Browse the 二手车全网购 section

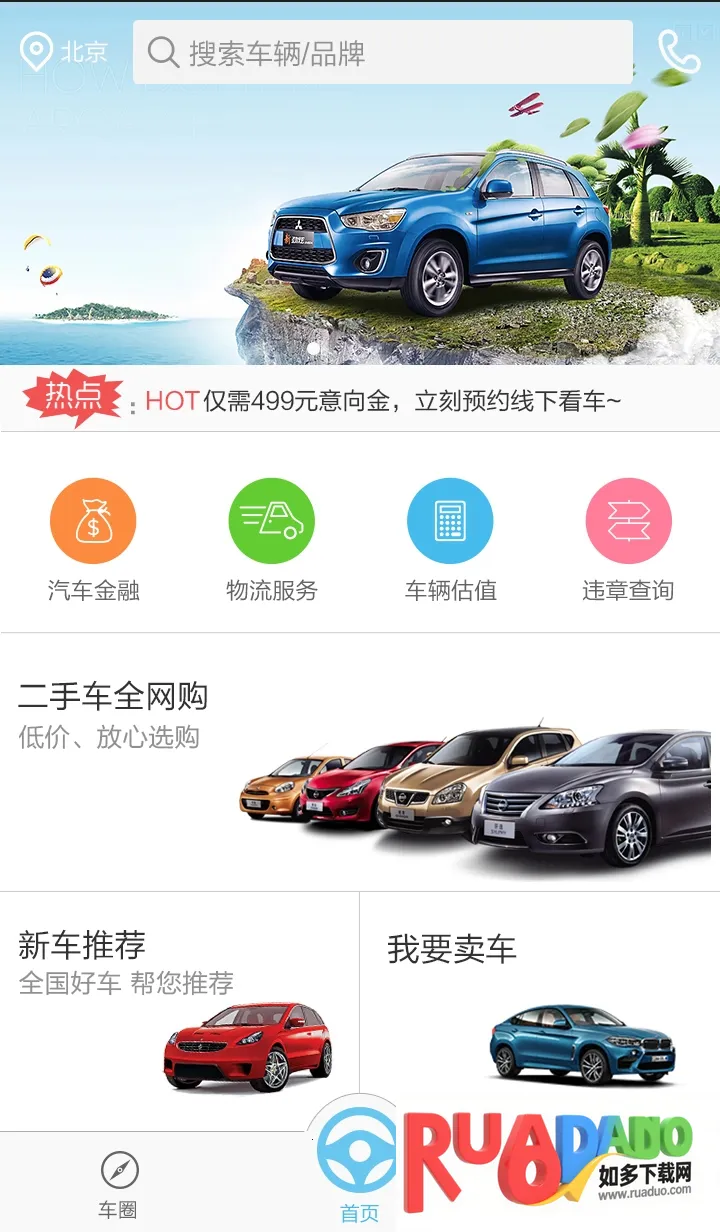[x=360, y=762]
